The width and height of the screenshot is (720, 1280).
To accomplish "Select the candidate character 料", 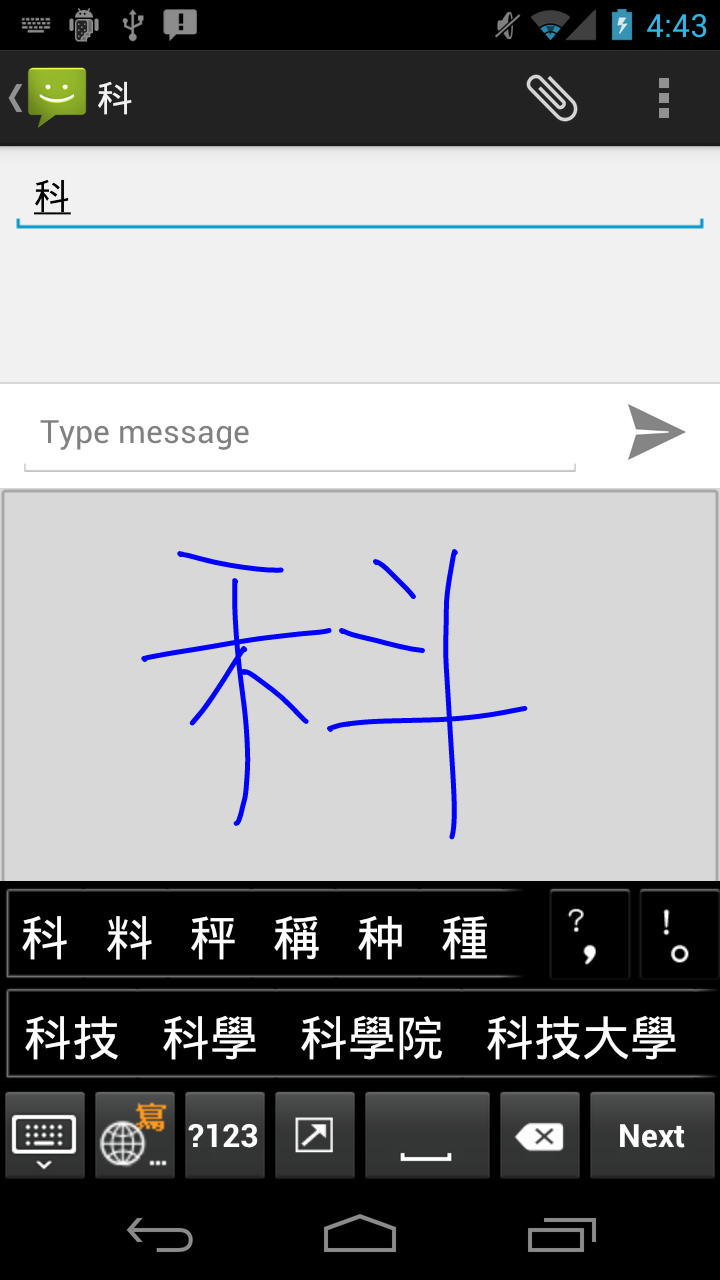I will [x=129, y=938].
